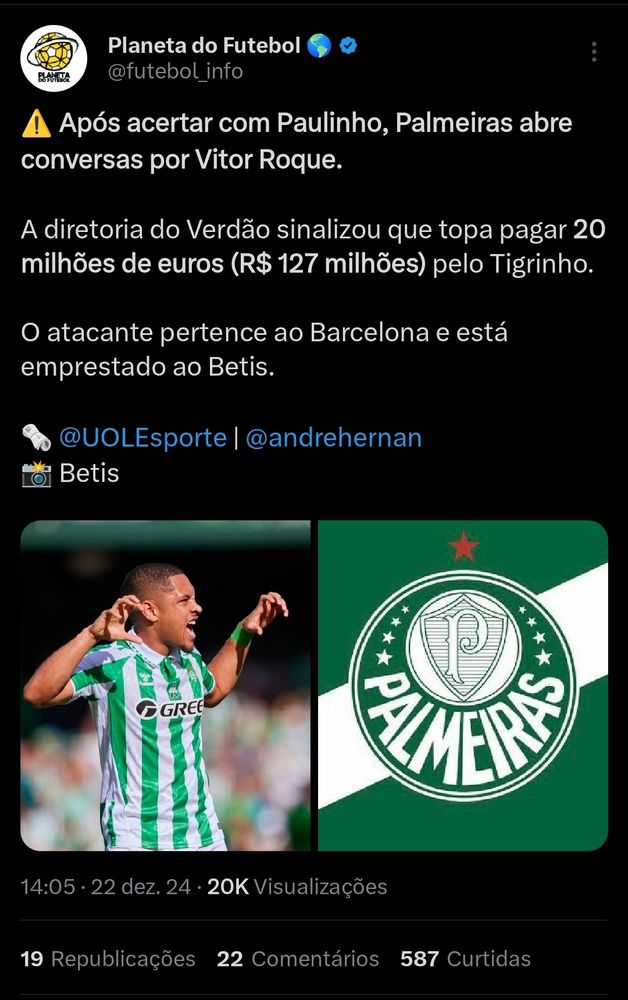Open the @UOLEsporte mention
The image size is (628, 1000).
(142, 437)
